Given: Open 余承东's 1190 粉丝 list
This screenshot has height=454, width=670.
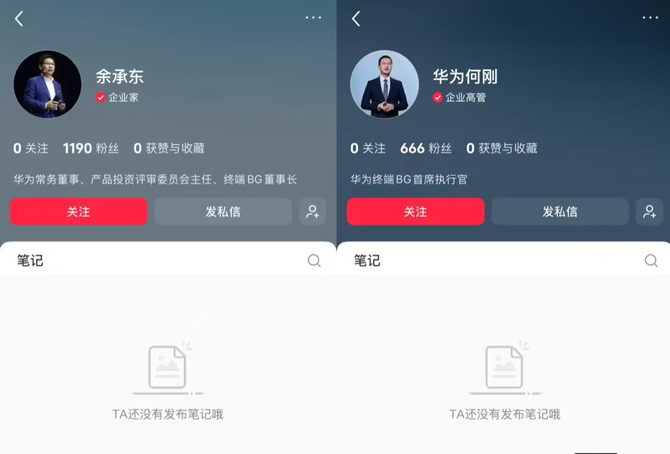Looking at the screenshot, I should pyautogui.click(x=91, y=148).
